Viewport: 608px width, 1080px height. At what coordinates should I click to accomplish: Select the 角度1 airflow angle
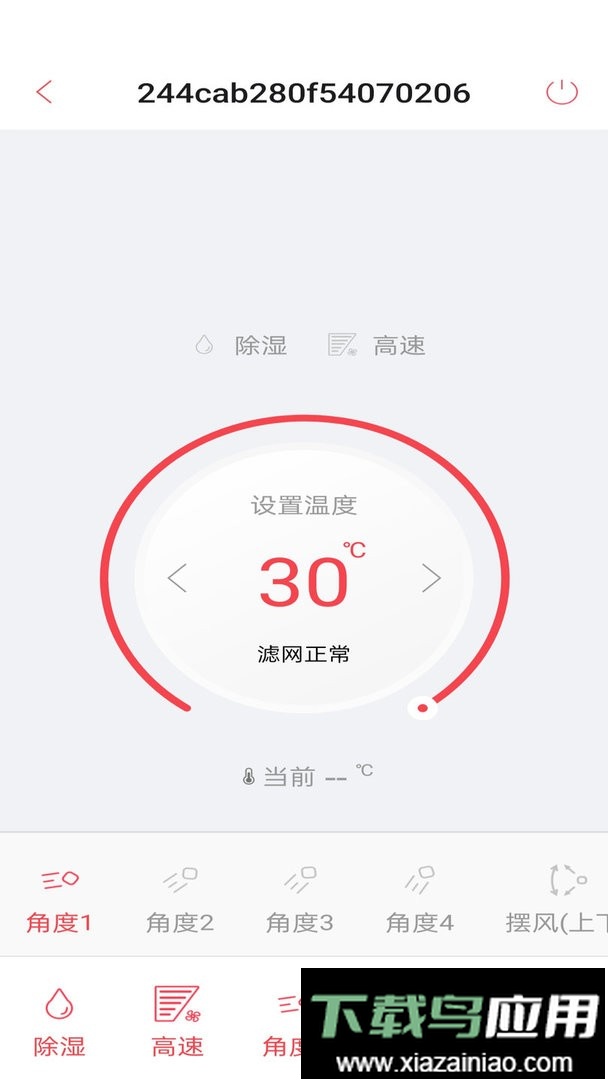pos(59,900)
